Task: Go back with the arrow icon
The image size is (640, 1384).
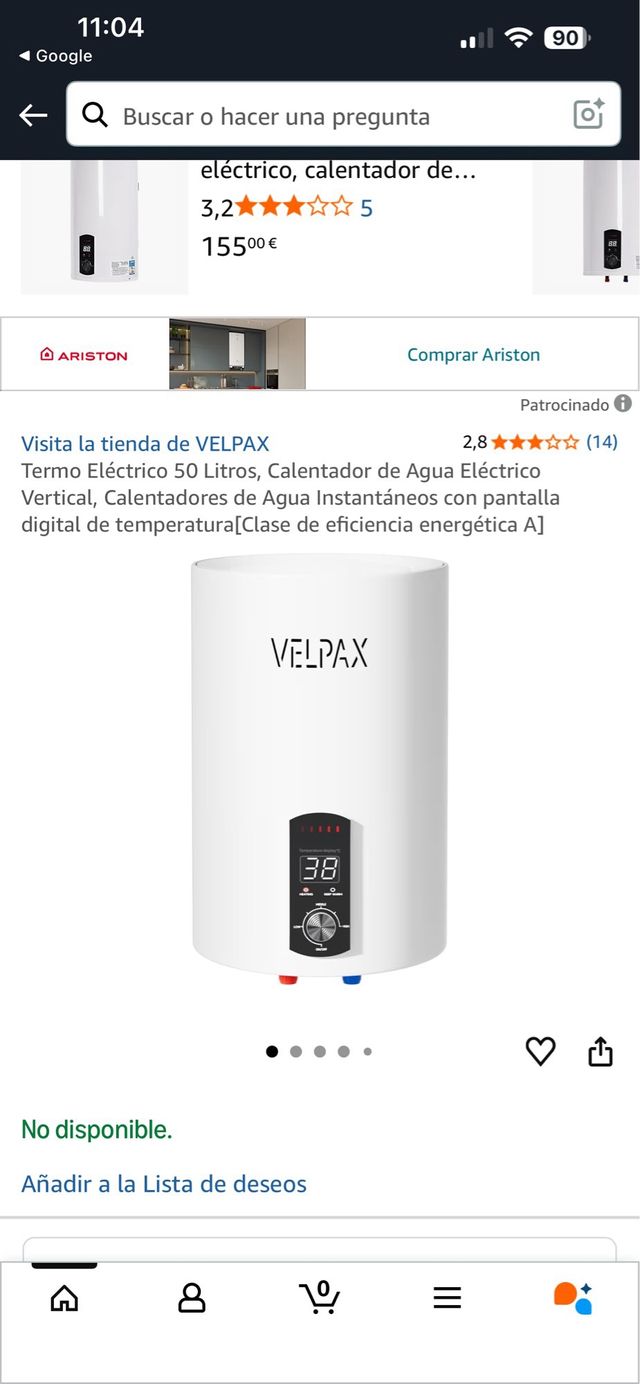Action: 33,116
